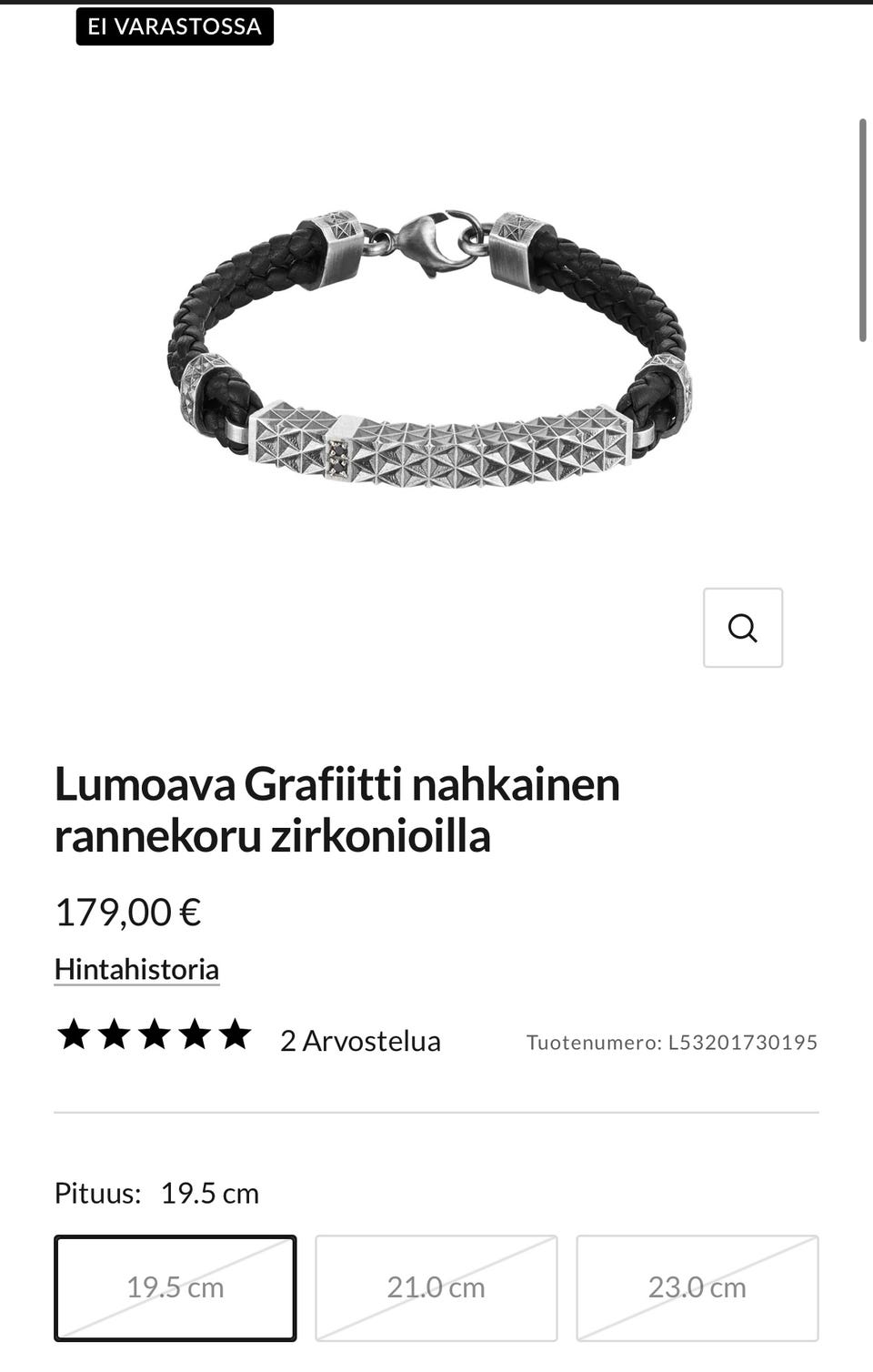Click the fifth rating star

236,1034
